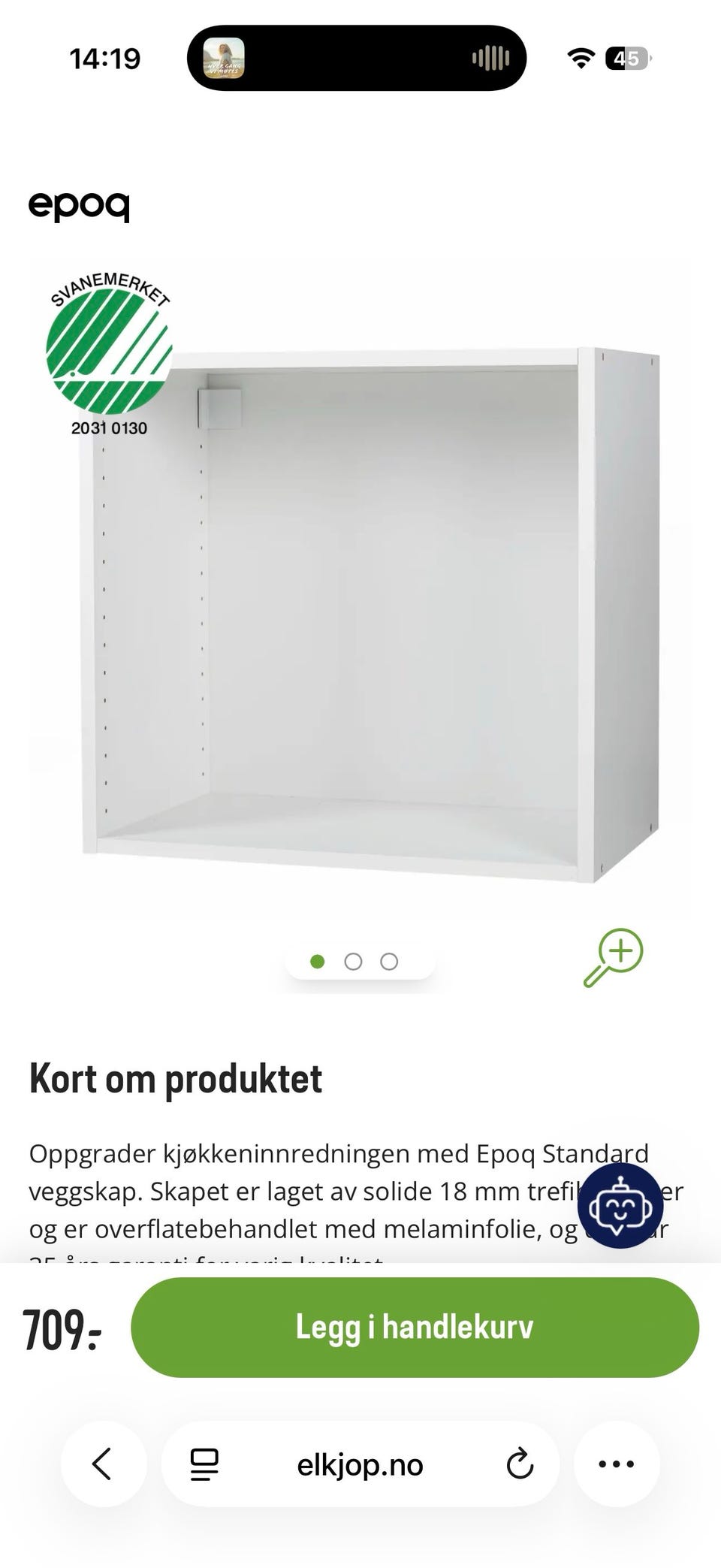Tap the elkjop.no address field
The height and width of the screenshot is (1568, 721).
360,1464
